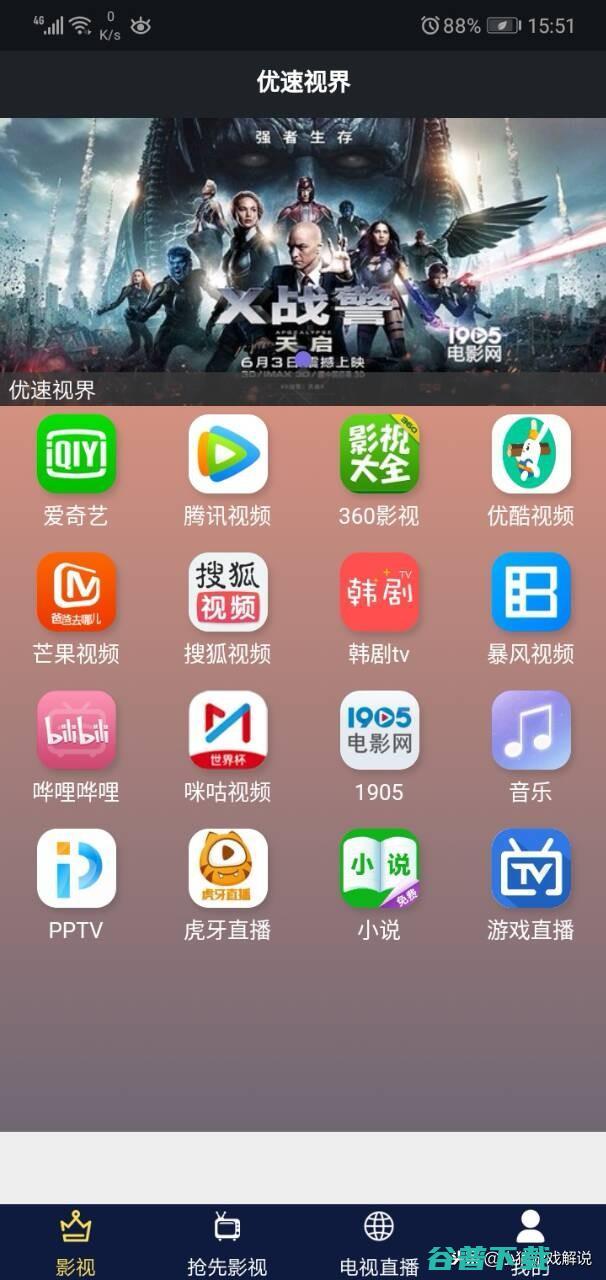This screenshot has width=606, height=1280.
Task: Switch to the 电视直播 tab
Action: point(379,1242)
